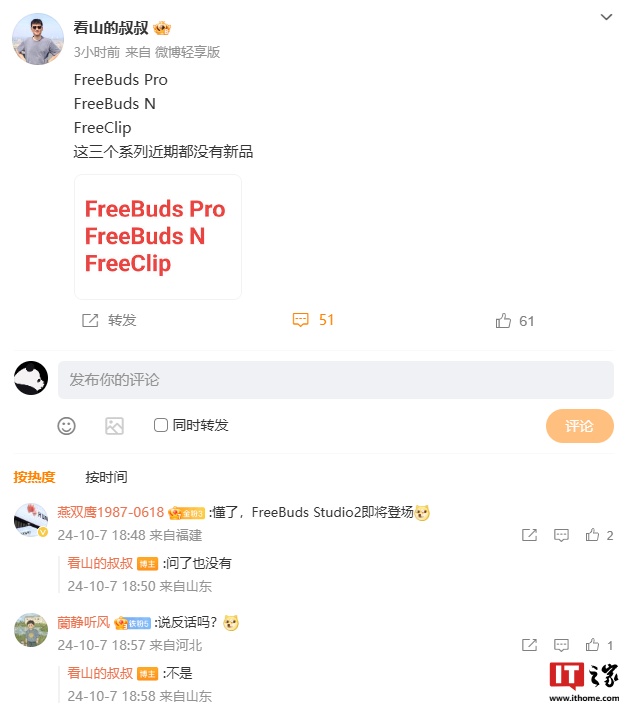Check the 同时转发 checkbox
Image resolution: width=630 pixels, height=707 pixels.
(x=161, y=425)
